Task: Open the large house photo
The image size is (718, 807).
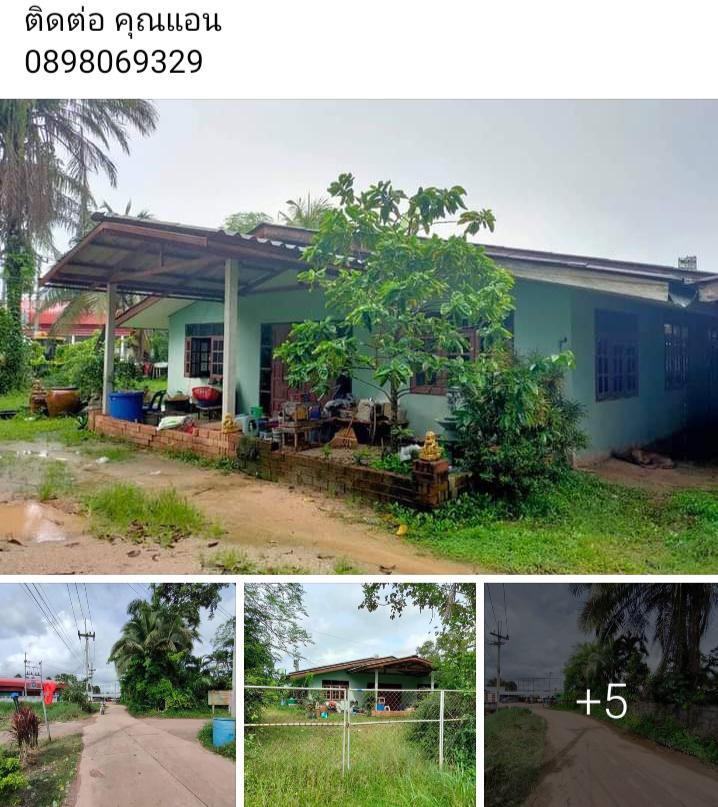Action: pyautogui.click(x=359, y=336)
